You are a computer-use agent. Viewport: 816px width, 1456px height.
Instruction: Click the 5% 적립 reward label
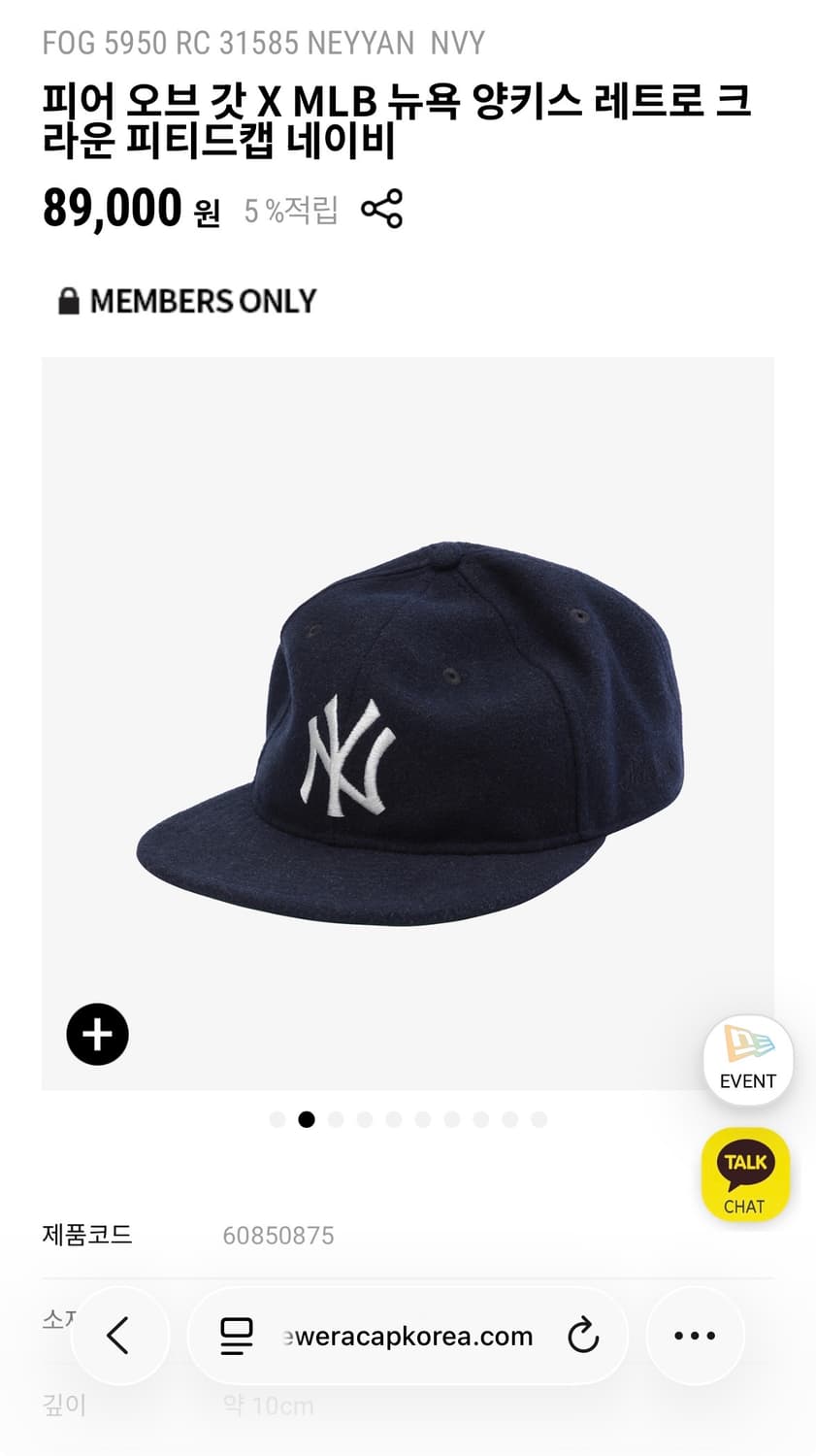(x=290, y=208)
